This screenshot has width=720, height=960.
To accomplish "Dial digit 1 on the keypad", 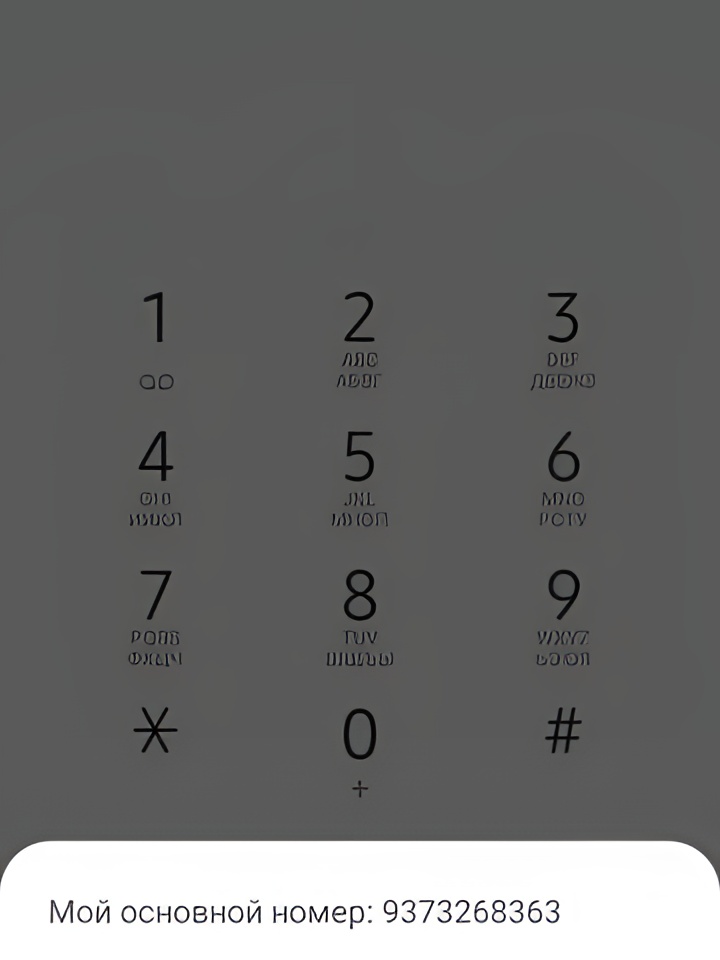I will (x=156, y=335).
